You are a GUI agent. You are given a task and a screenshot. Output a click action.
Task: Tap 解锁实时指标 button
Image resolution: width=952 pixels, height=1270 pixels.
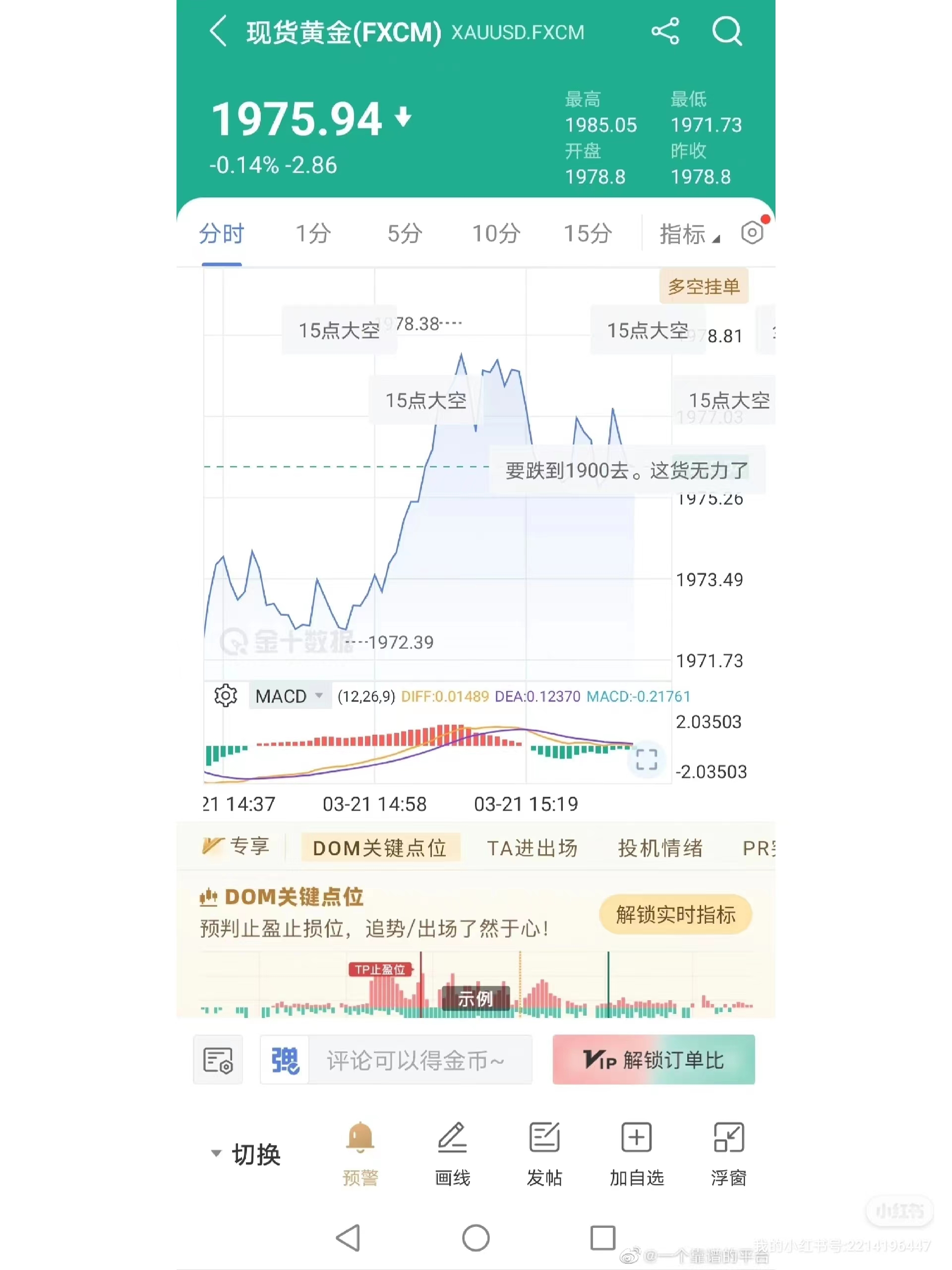675,914
